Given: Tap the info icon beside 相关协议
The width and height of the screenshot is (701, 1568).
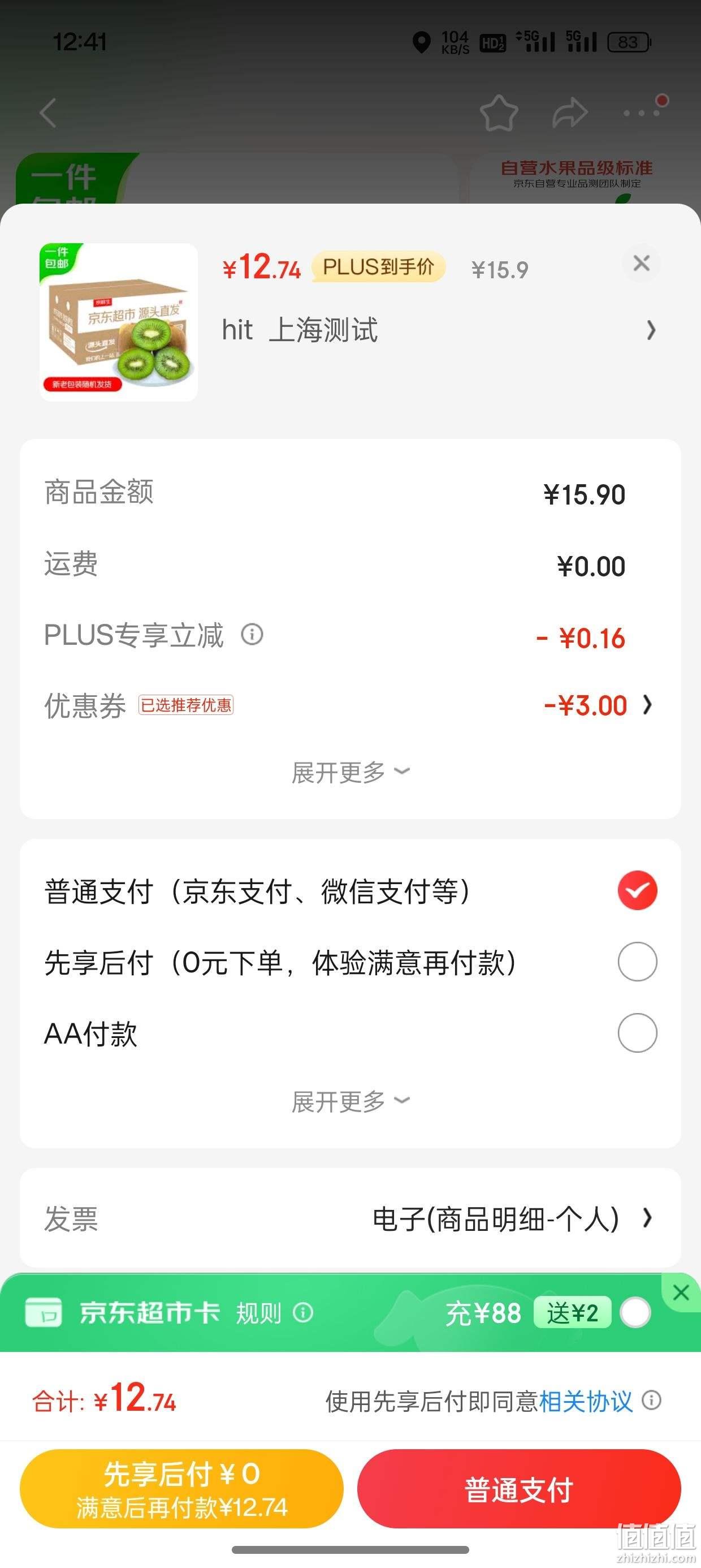Looking at the screenshot, I should [x=651, y=1400].
